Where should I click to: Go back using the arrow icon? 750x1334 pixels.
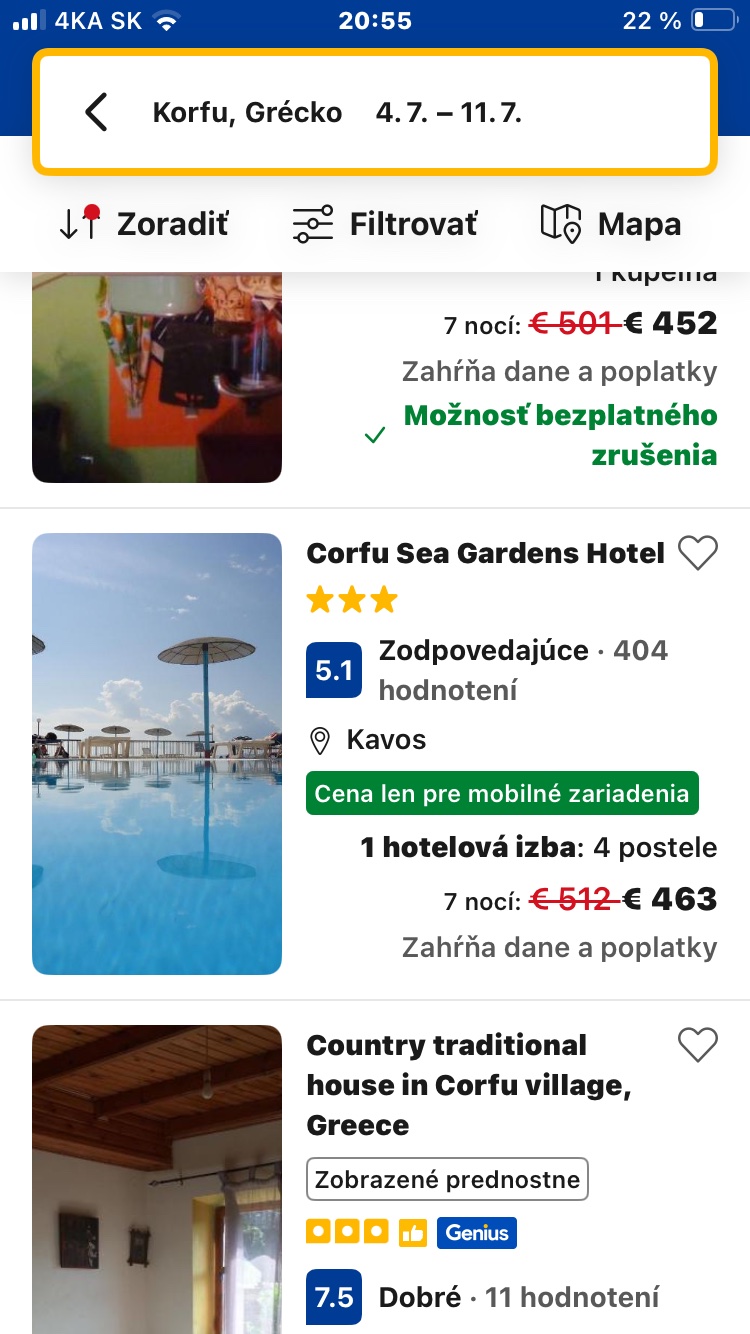(96, 112)
